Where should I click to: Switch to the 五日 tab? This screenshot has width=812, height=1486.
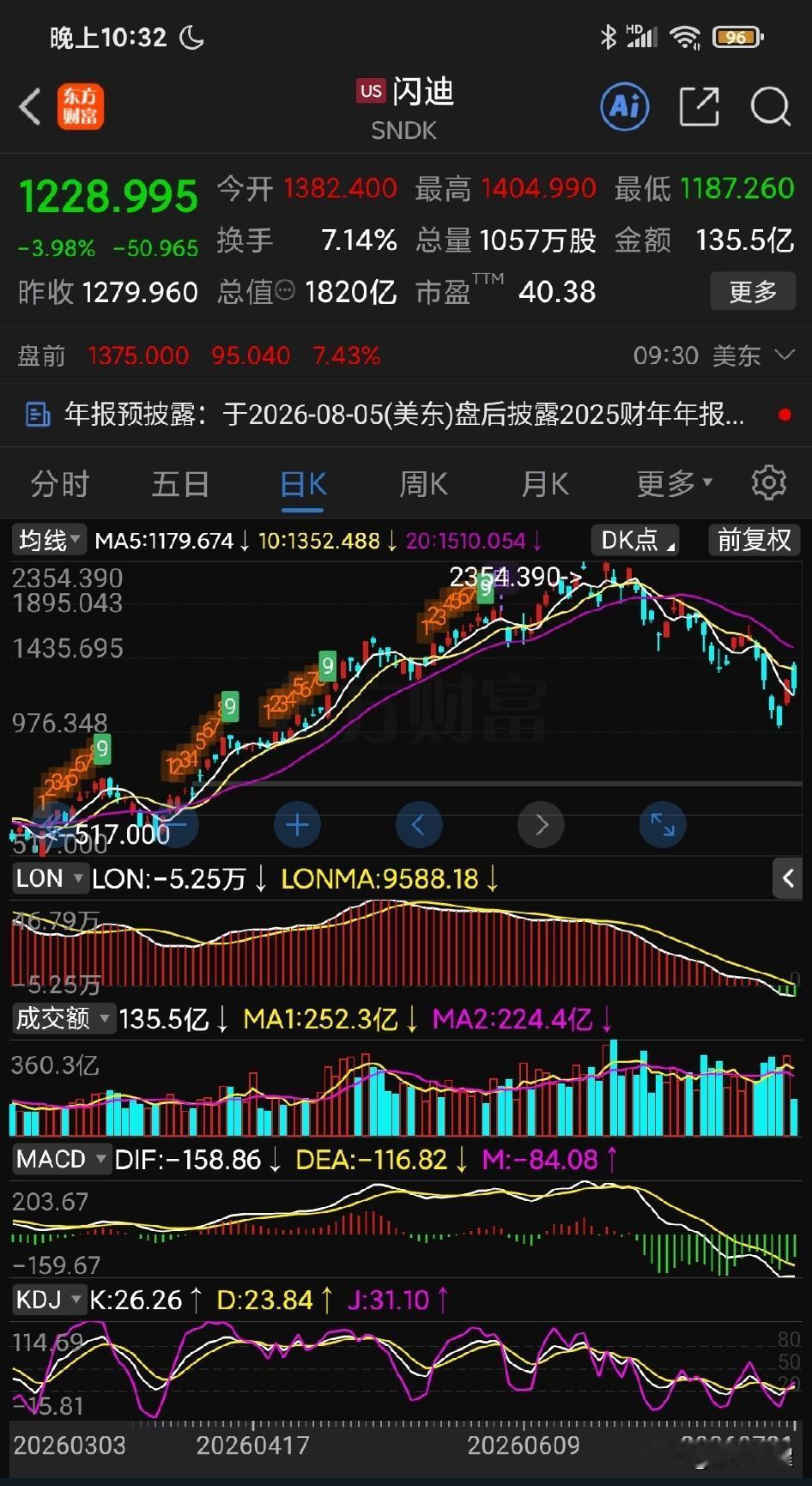pyautogui.click(x=180, y=484)
